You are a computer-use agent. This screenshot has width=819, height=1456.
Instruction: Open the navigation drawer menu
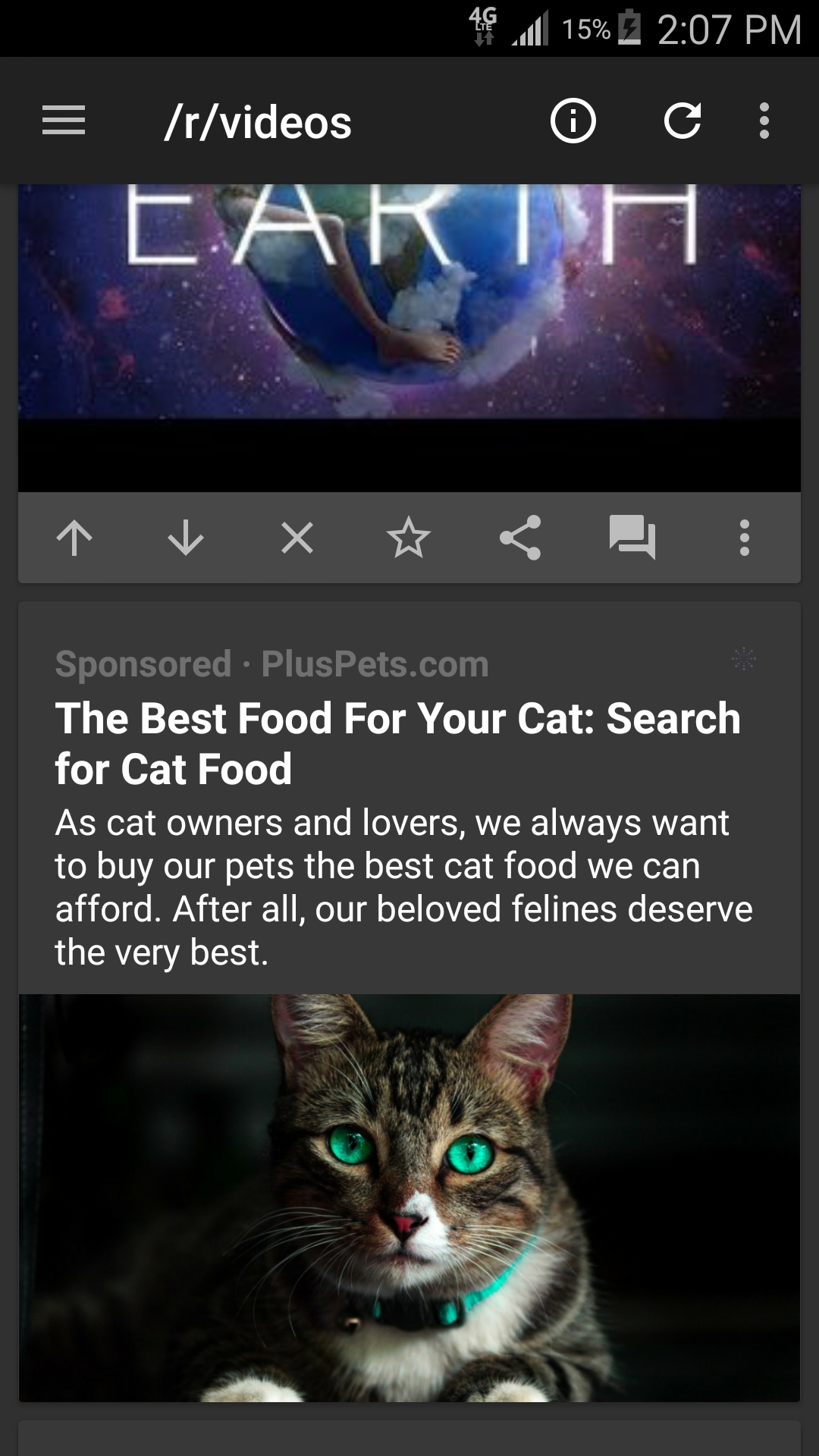tap(64, 121)
